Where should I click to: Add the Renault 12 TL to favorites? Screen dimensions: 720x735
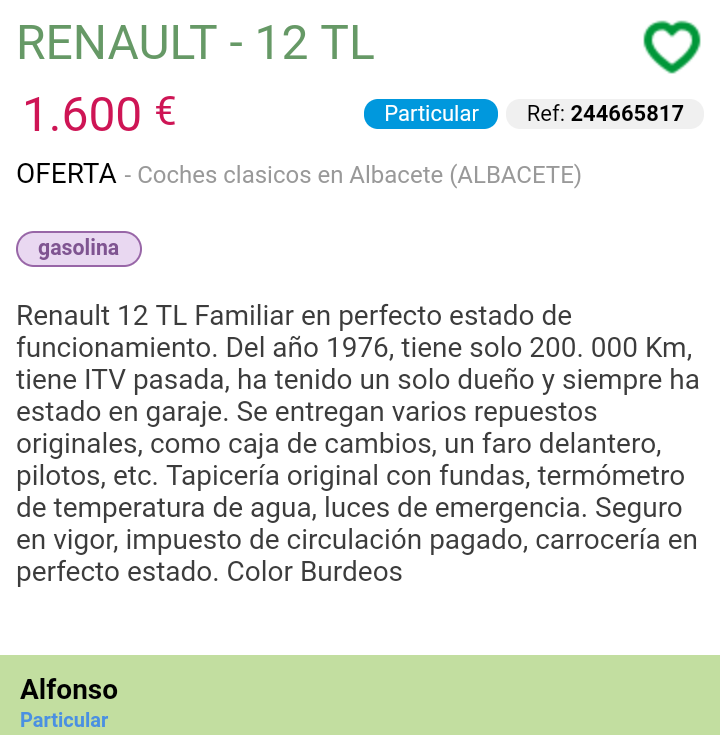pyautogui.click(x=671, y=46)
